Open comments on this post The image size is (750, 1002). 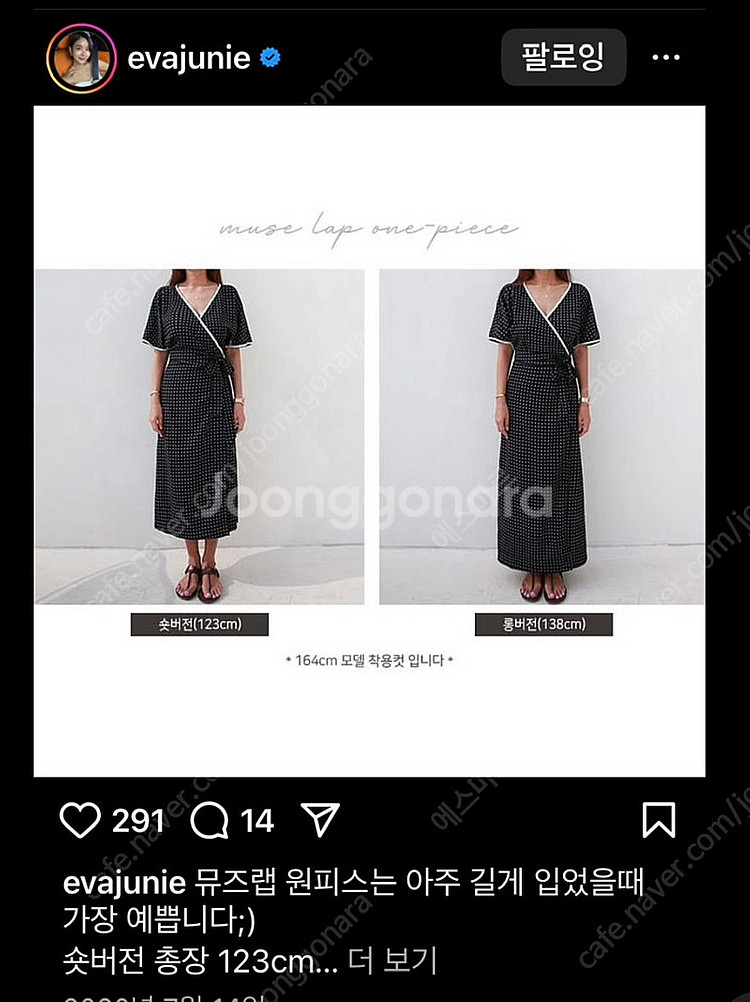(x=210, y=821)
